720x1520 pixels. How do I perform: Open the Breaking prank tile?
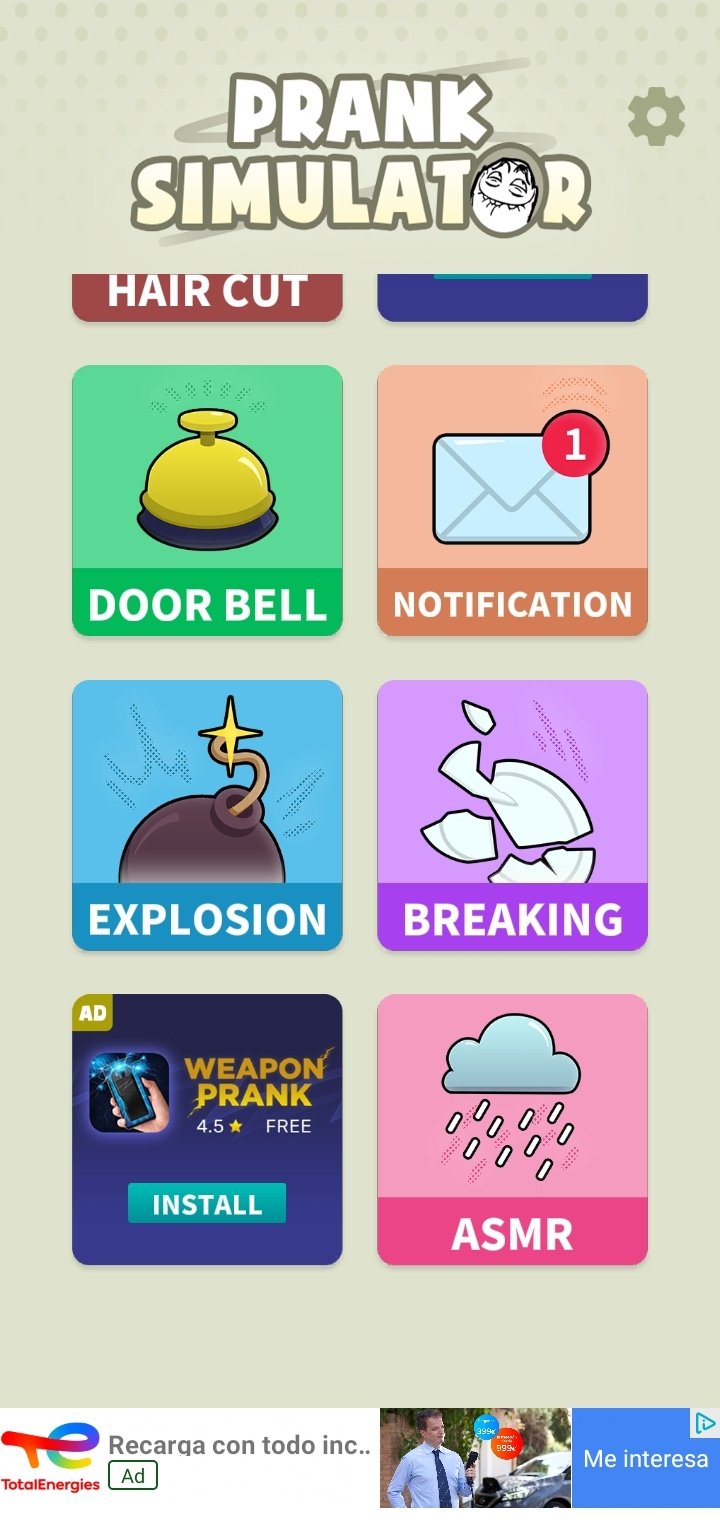pos(512,815)
